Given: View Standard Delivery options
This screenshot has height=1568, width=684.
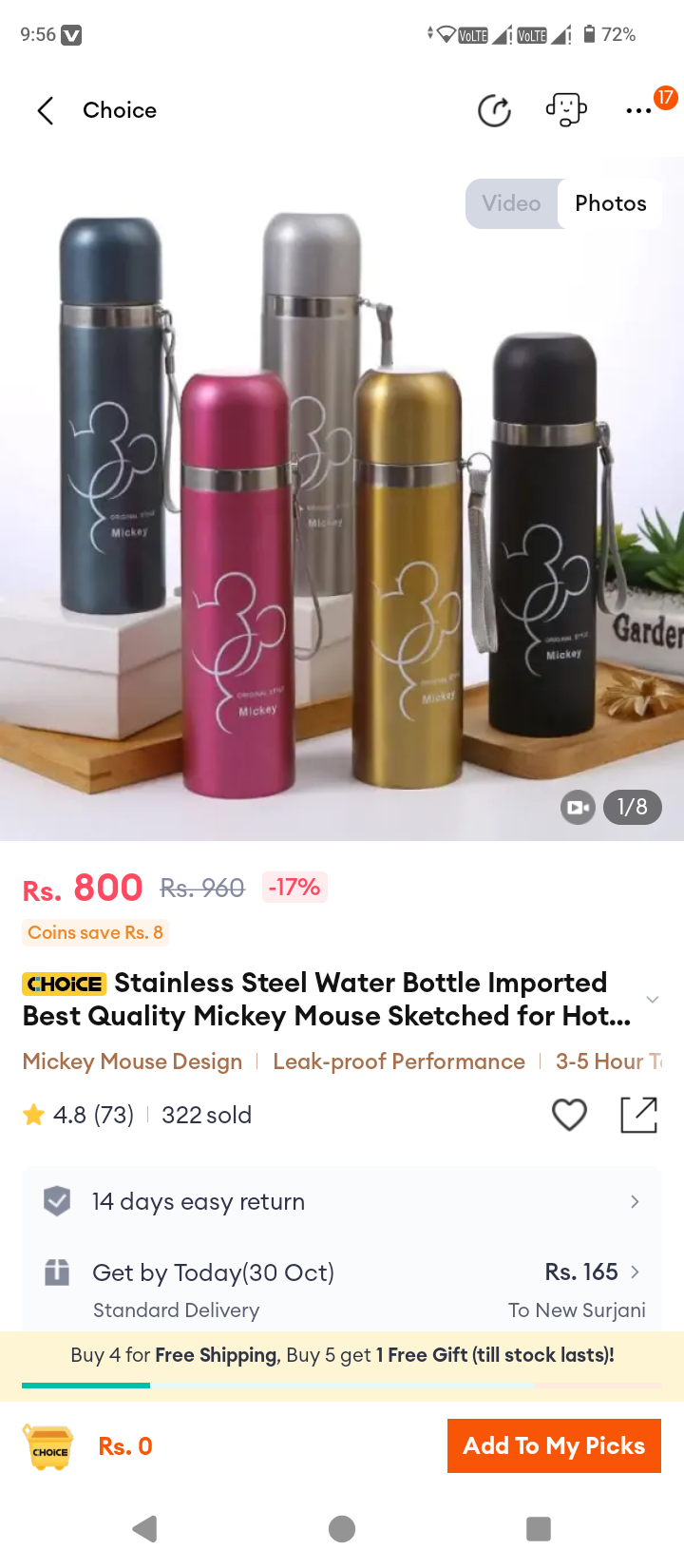Looking at the screenshot, I should point(342,1291).
